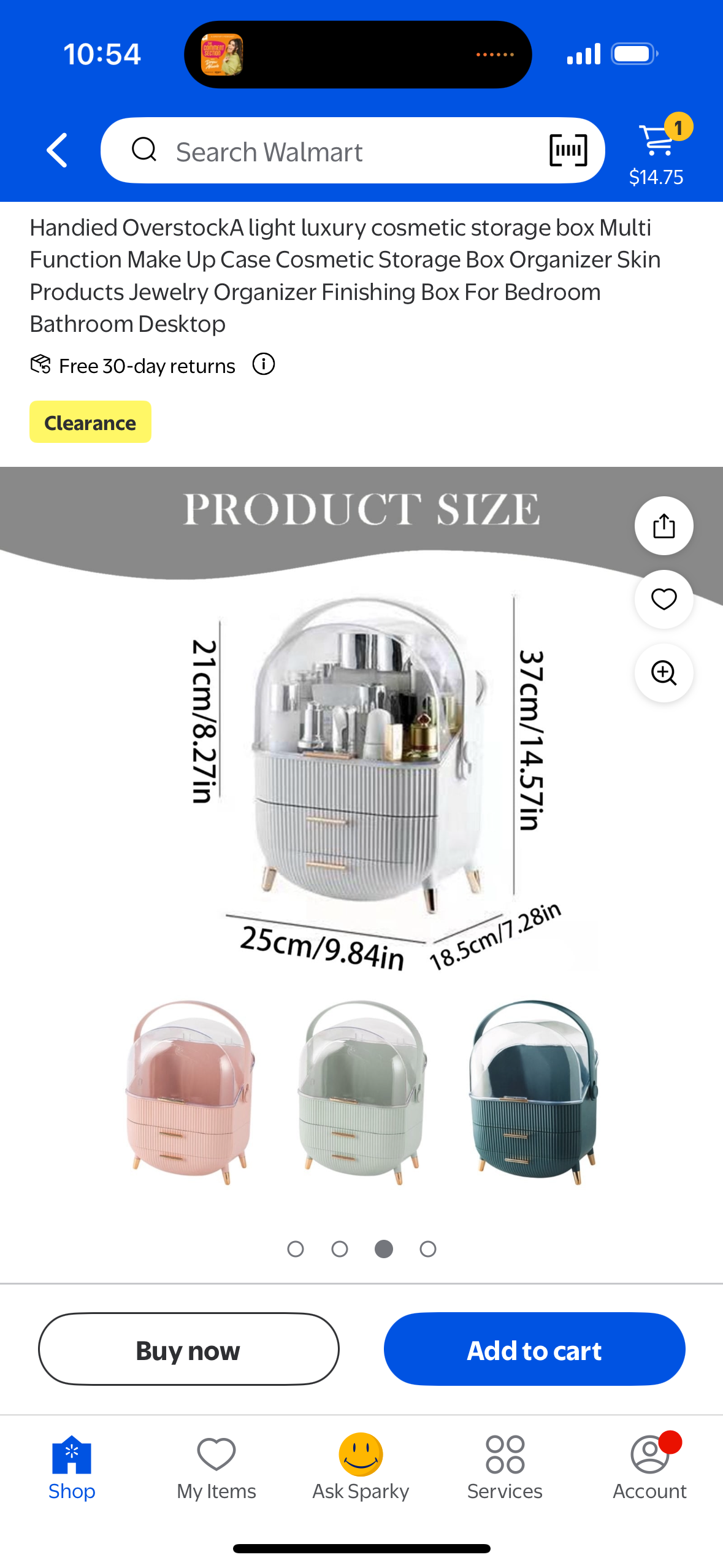The width and height of the screenshot is (723, 1568).
Task: Switch to the Services tab
Action: pos(505,1467)
